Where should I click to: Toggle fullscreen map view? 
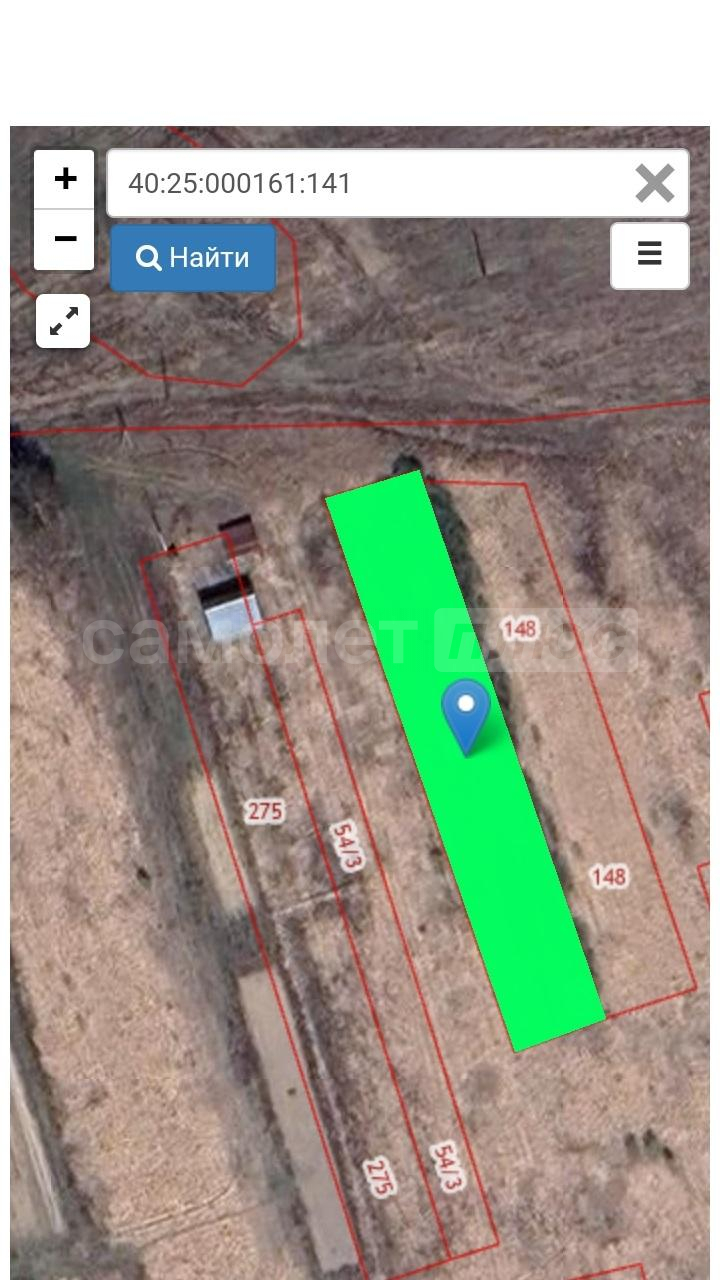(x=63, y=321)
